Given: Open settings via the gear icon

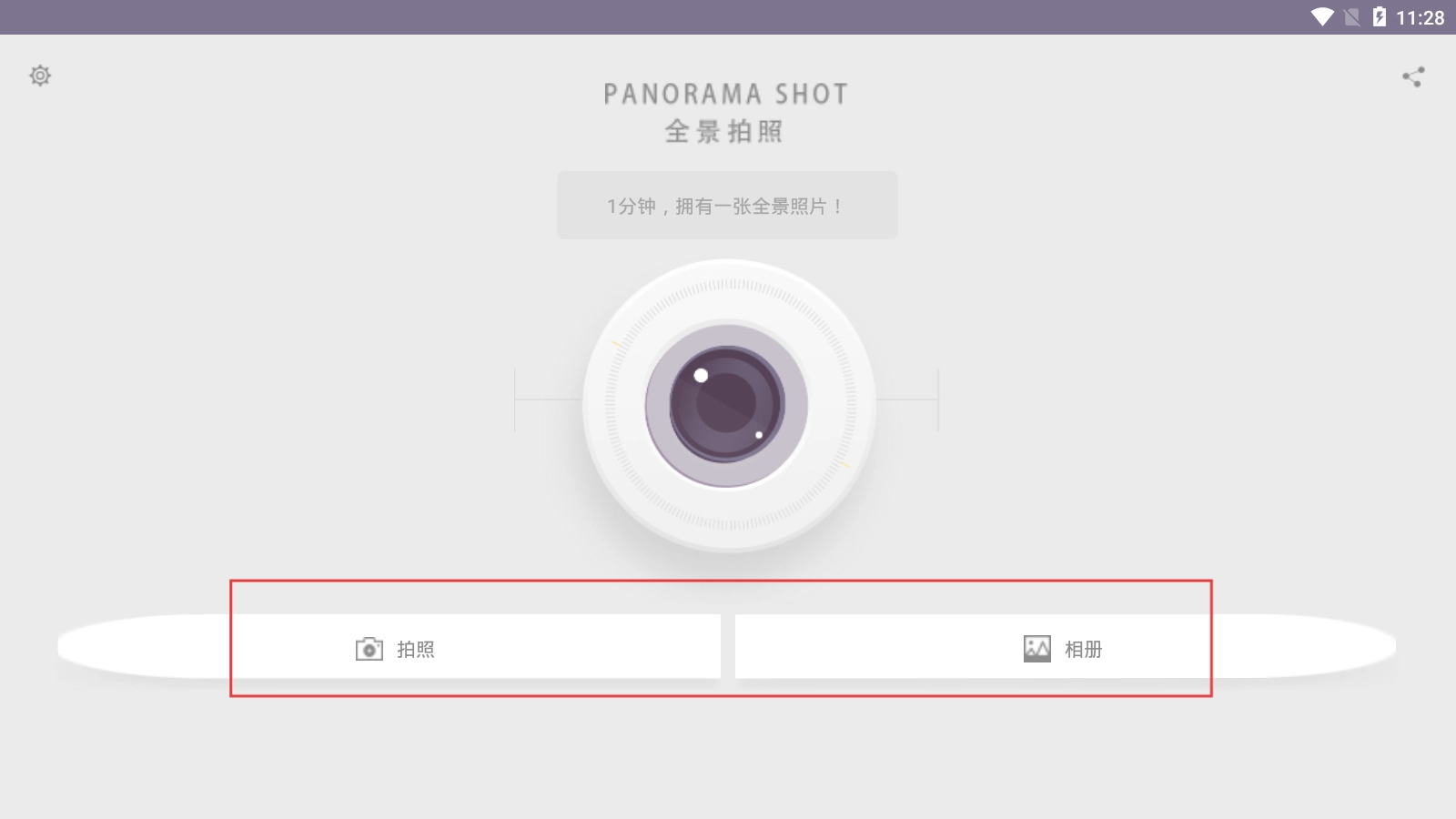Looking at the screenshot, I should coord(40,76).
